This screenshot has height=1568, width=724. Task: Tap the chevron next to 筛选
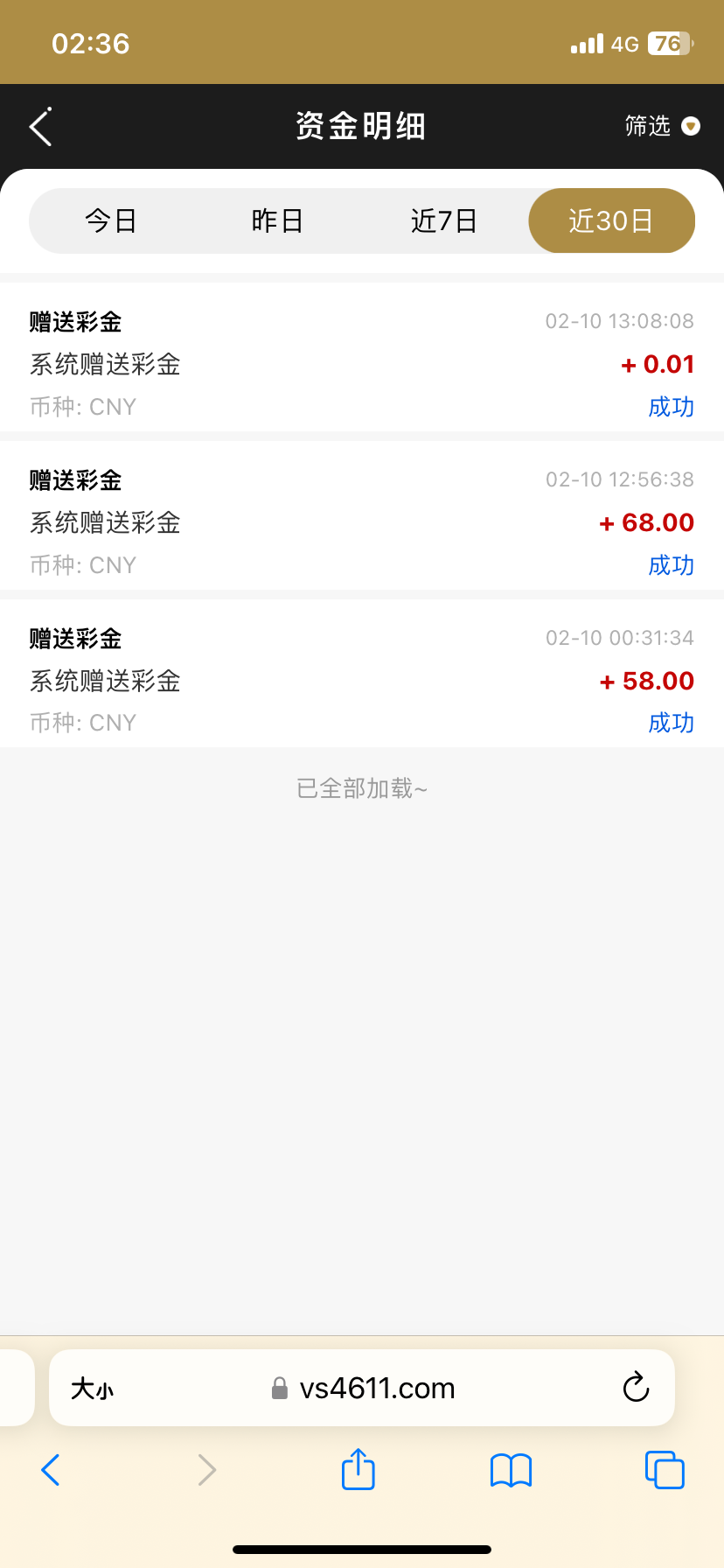pos(691,125)
